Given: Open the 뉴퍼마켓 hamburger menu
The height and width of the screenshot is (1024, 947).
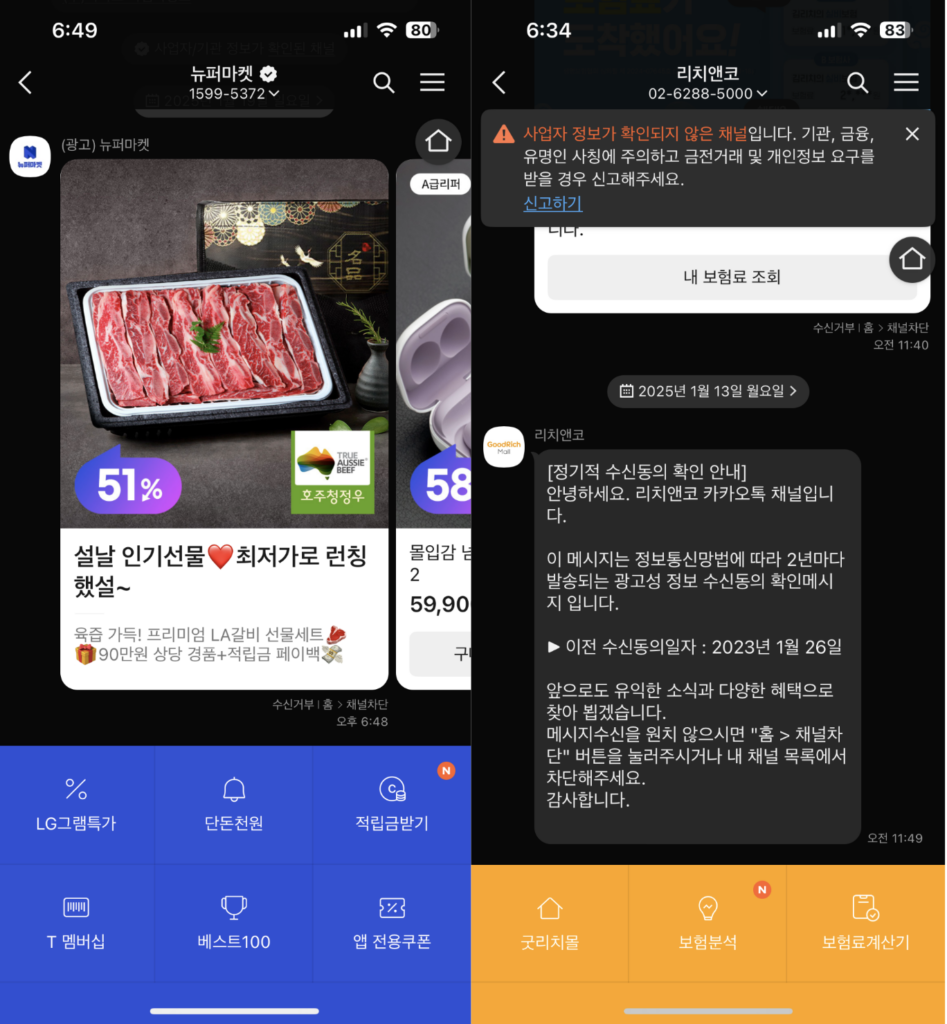Looking at the screenshot, I should pos(432,83).
